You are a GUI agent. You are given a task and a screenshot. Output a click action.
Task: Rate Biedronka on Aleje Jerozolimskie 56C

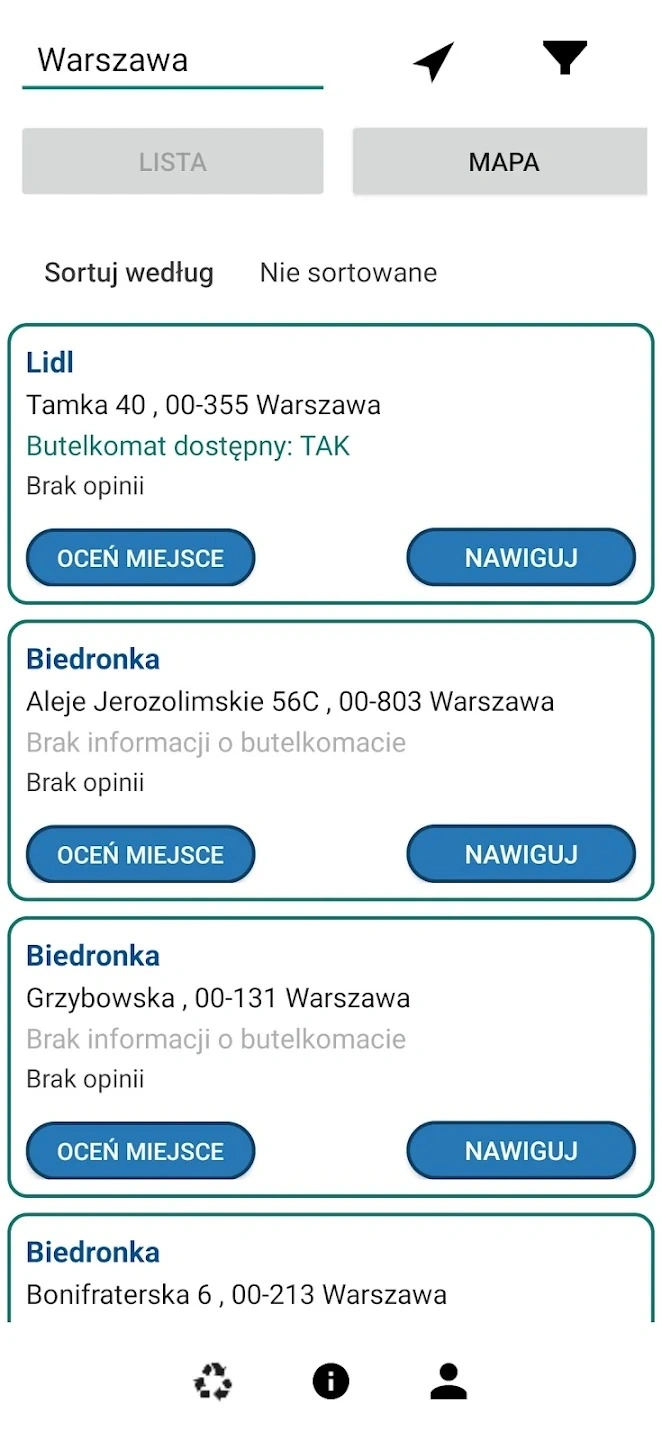[x=141, y=854]
